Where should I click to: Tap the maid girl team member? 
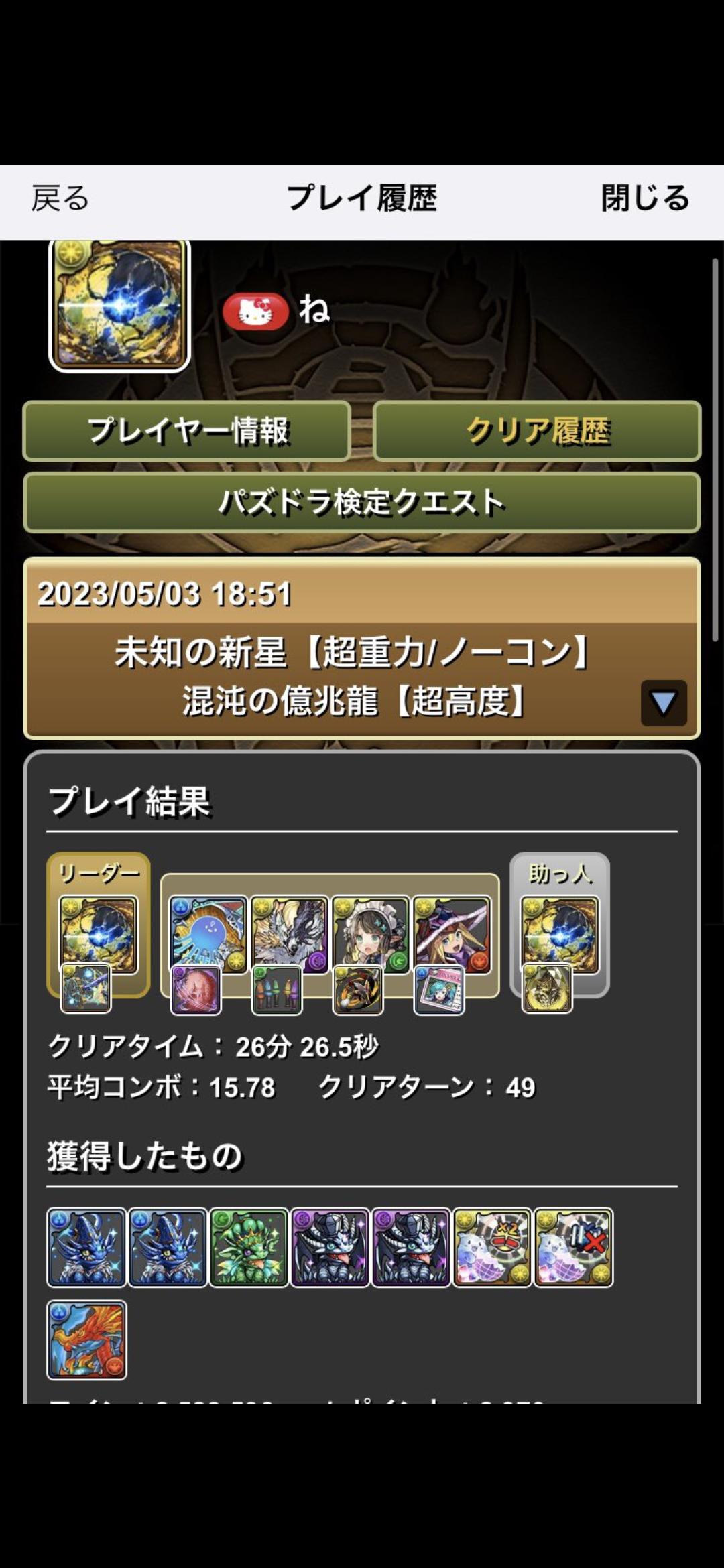[371, 934]
